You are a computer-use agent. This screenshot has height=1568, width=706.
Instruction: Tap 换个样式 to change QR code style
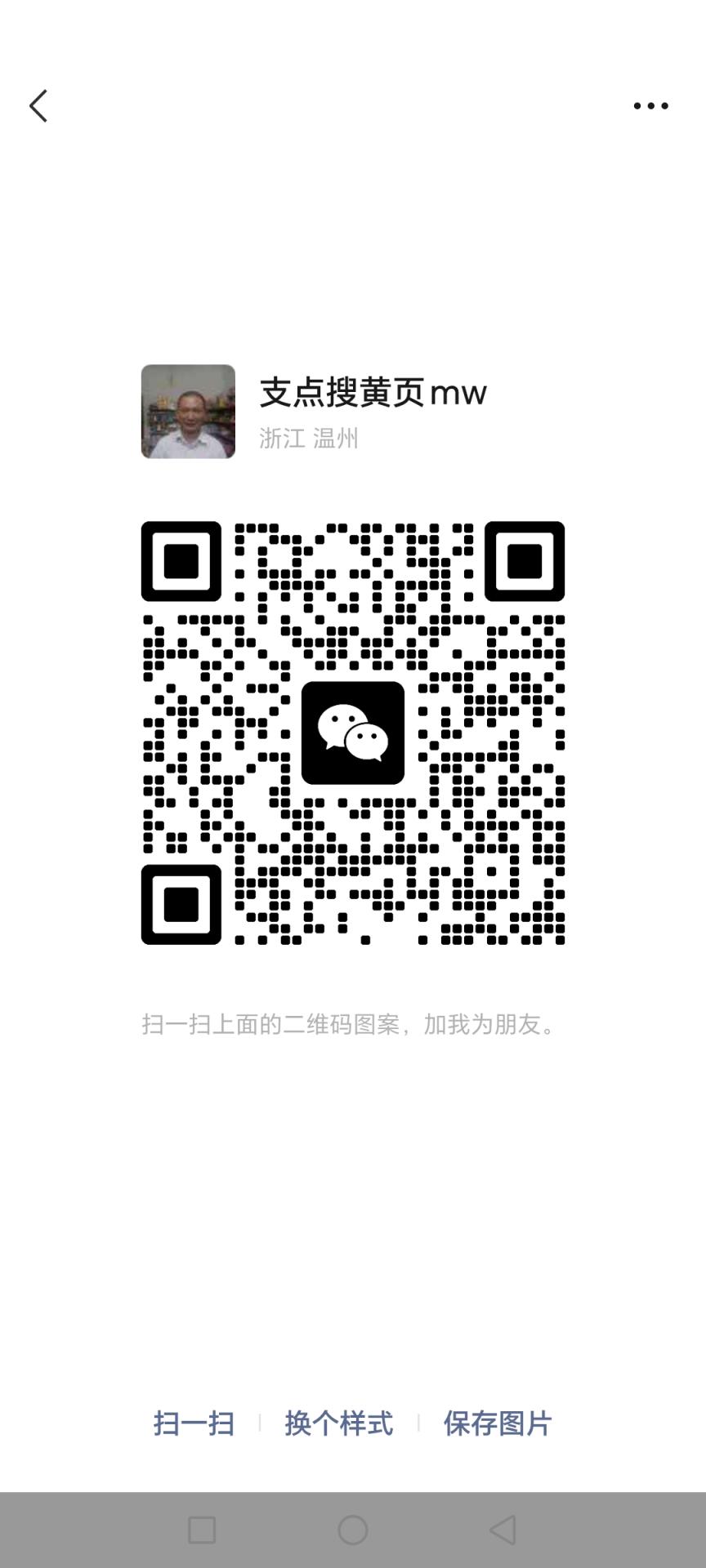[337, 1423]
